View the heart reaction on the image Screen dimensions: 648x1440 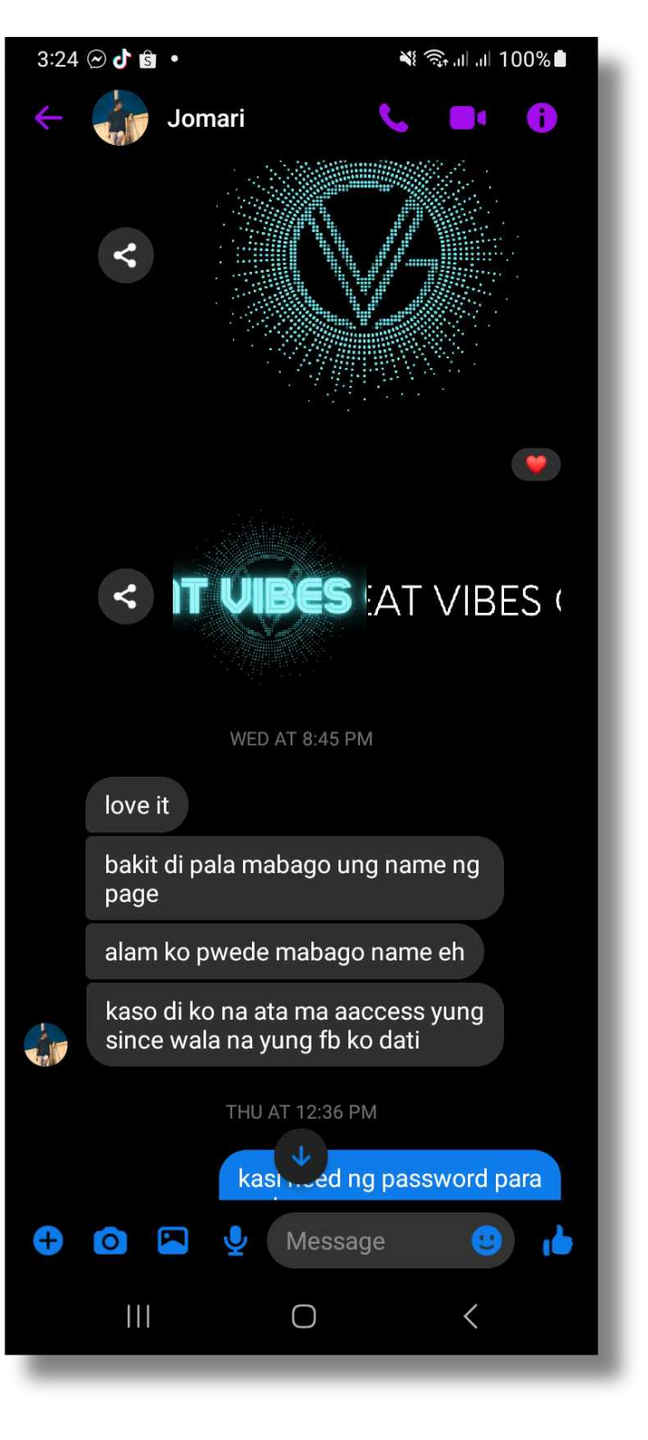click(x=536, y=464)
